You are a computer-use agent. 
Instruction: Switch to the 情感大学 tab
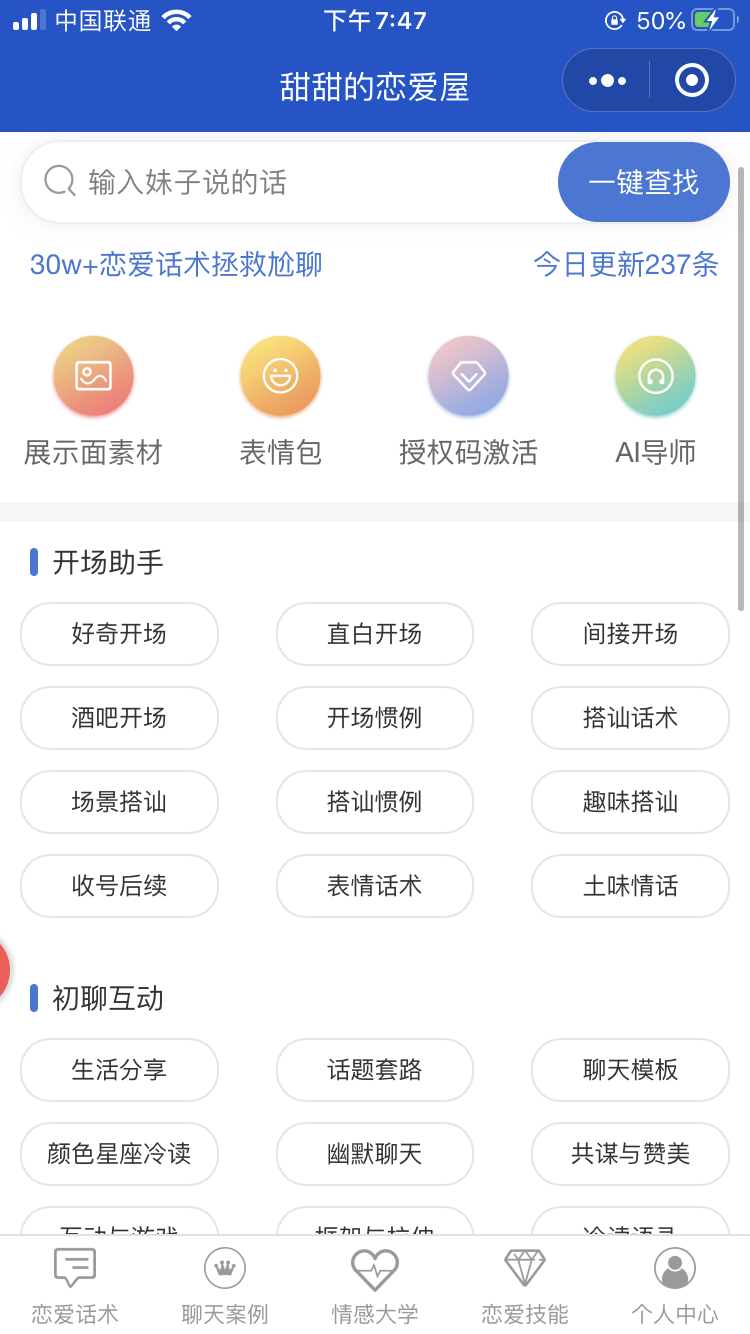point(375,1286)
